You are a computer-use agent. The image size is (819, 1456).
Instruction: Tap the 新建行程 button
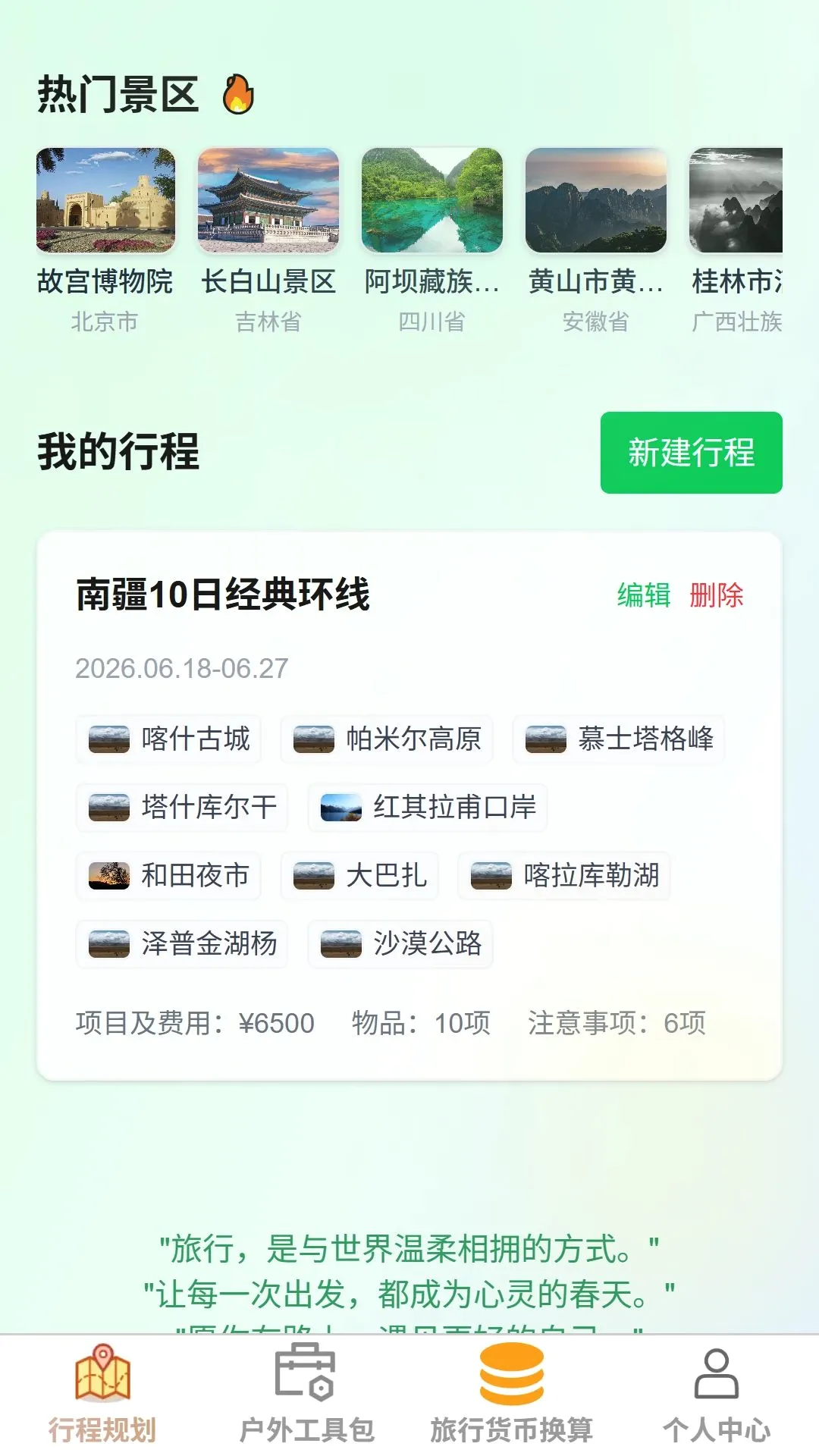tap(692, 453)
